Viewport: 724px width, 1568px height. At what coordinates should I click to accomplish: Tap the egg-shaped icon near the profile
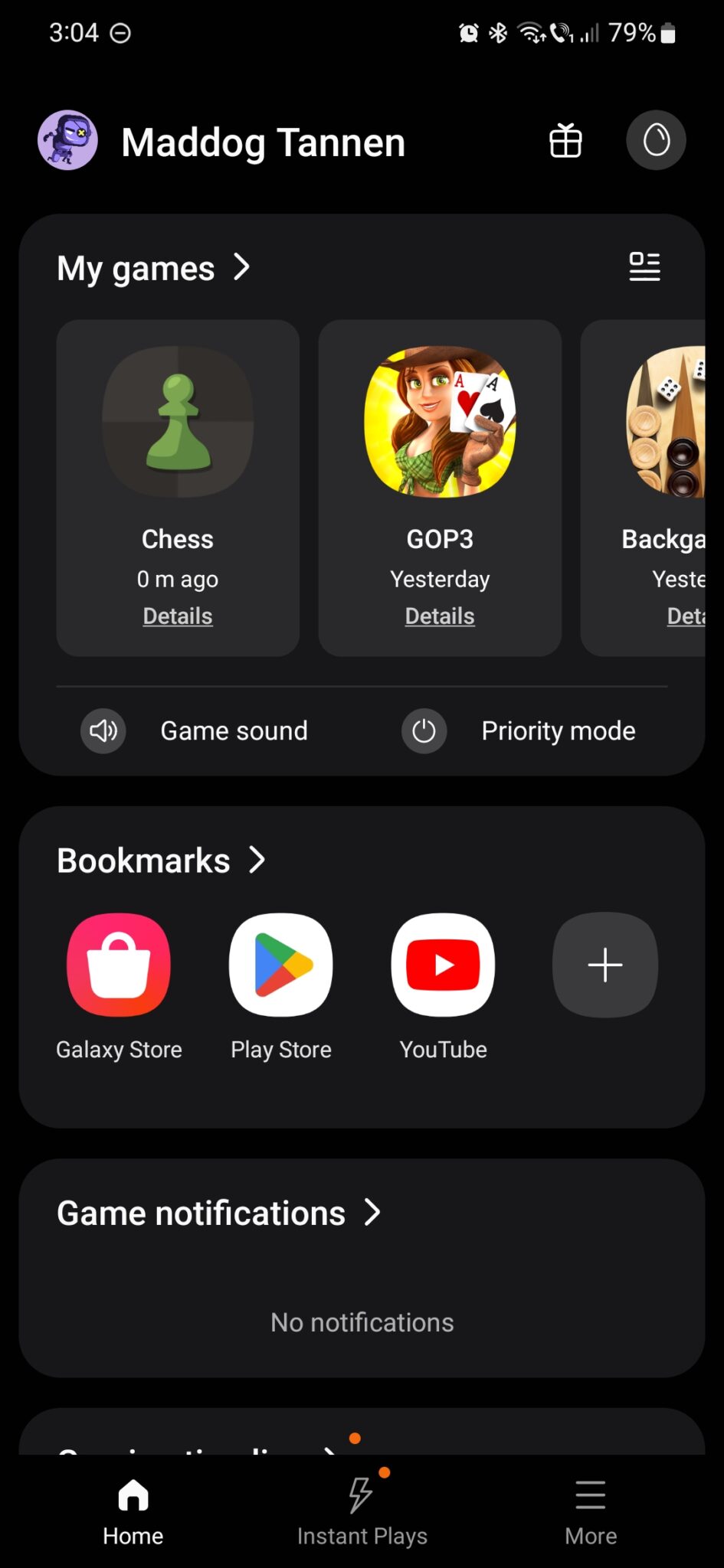655,140
